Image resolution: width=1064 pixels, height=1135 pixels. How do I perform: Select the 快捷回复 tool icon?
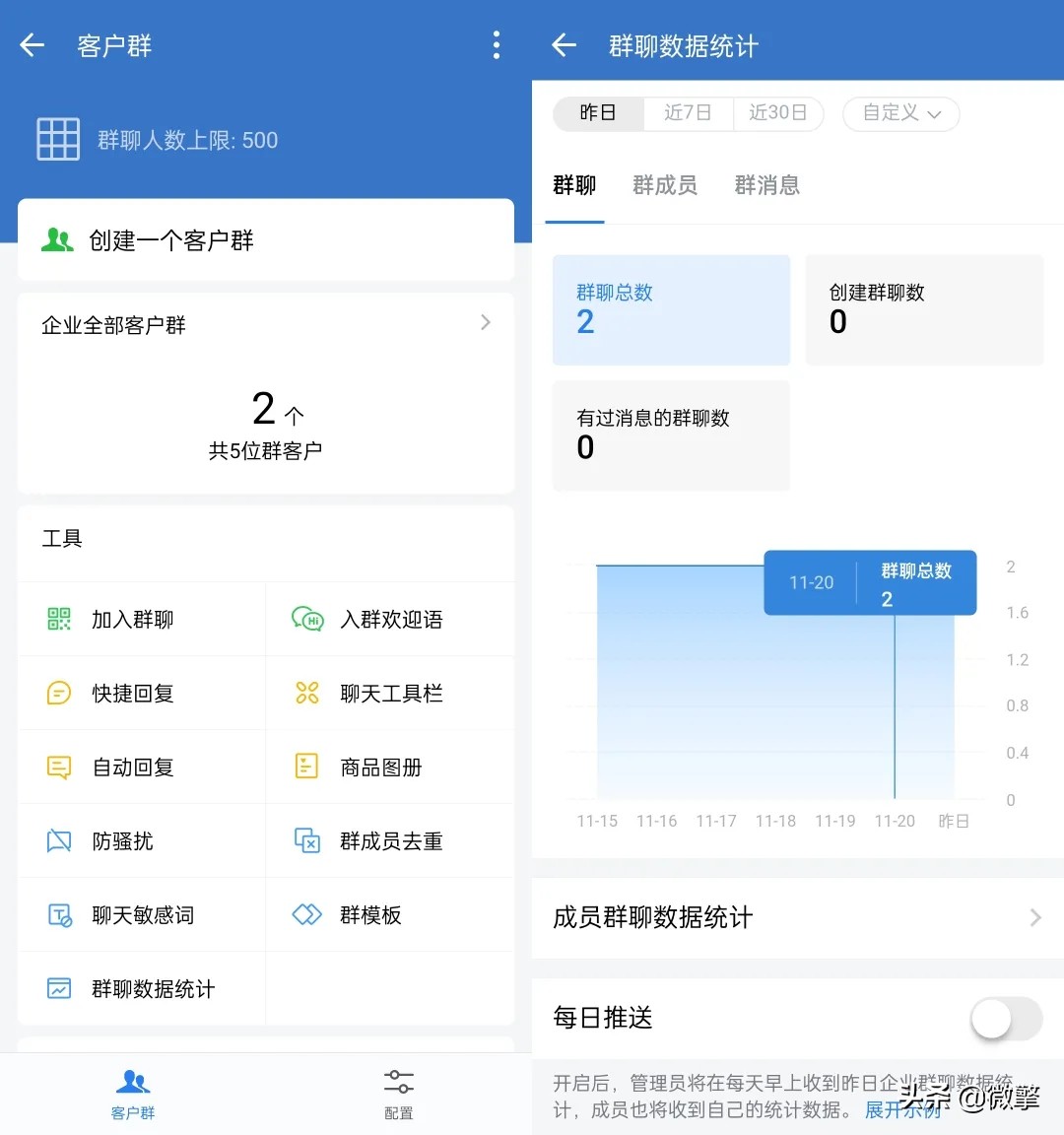58,693
